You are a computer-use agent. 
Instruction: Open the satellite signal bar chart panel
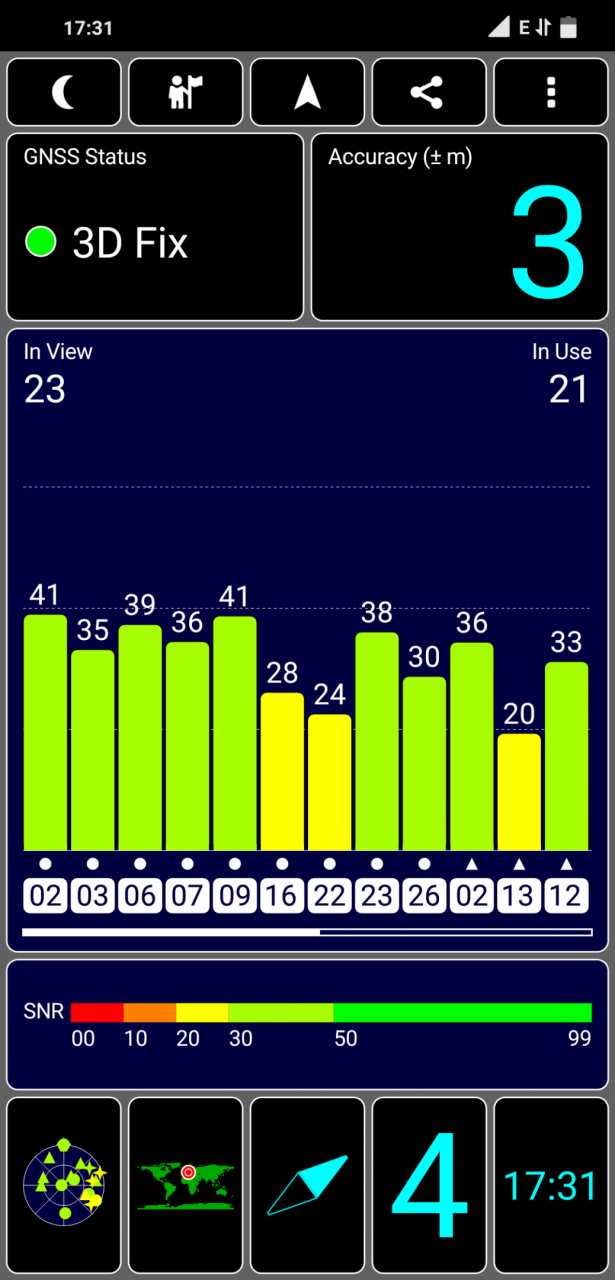307,640
